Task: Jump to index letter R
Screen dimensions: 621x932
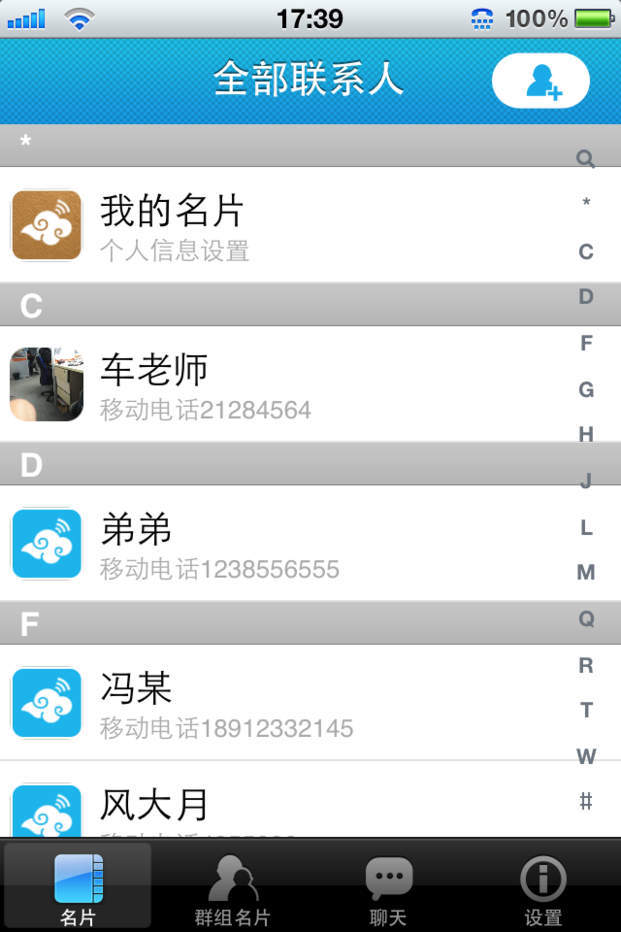Action: pos(586,665)
